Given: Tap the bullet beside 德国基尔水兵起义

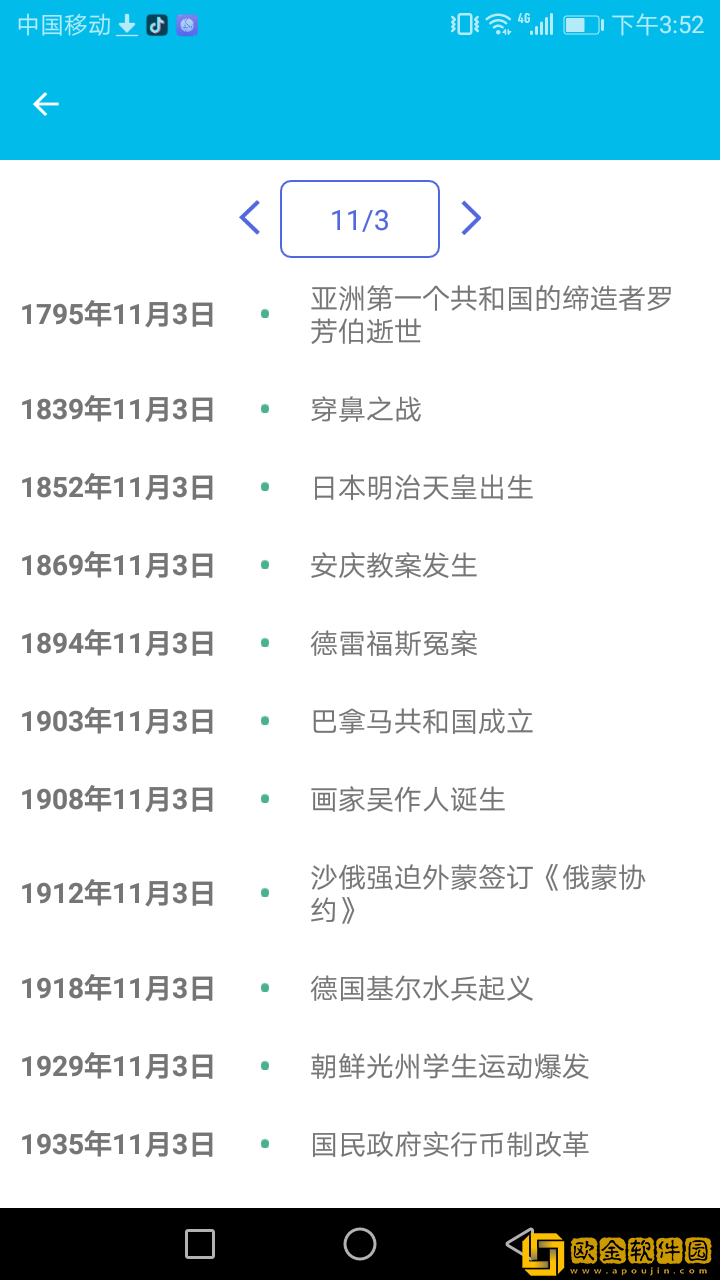Looking at the screenshot, I should 263,988.
